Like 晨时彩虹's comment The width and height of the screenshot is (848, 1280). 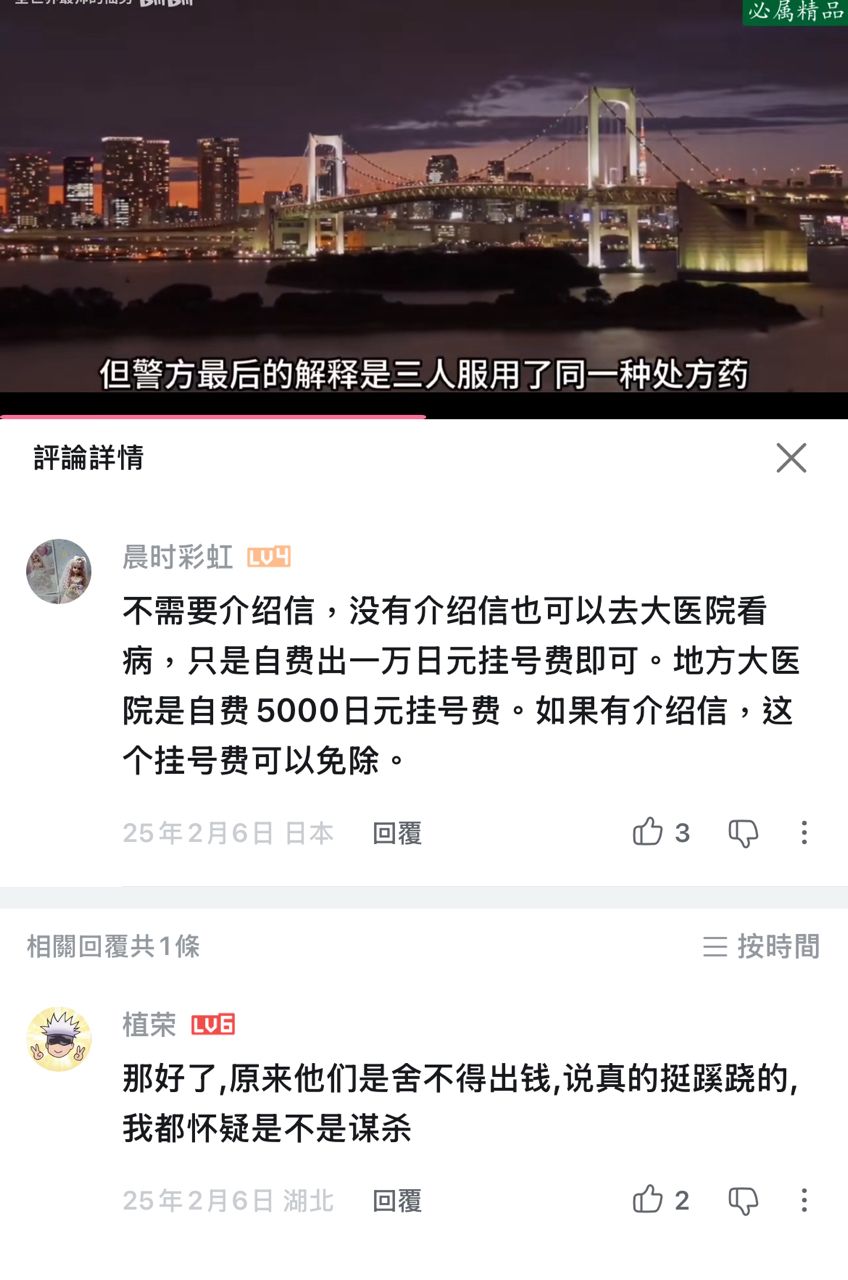648,832
